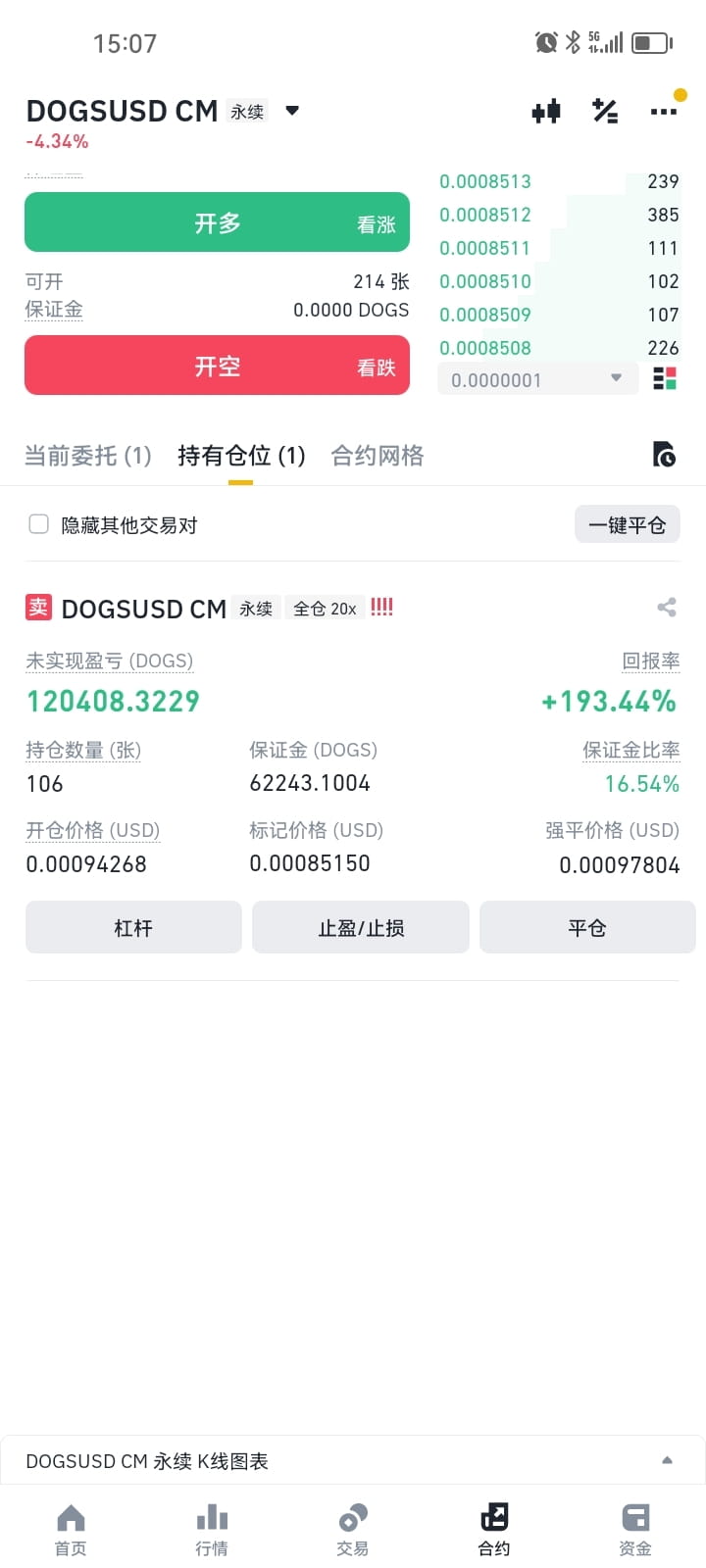The width and height of the screenshot is (706, 1568).
Task: Switch to the 资金 wallet tab
Action: coord(635,1529)
